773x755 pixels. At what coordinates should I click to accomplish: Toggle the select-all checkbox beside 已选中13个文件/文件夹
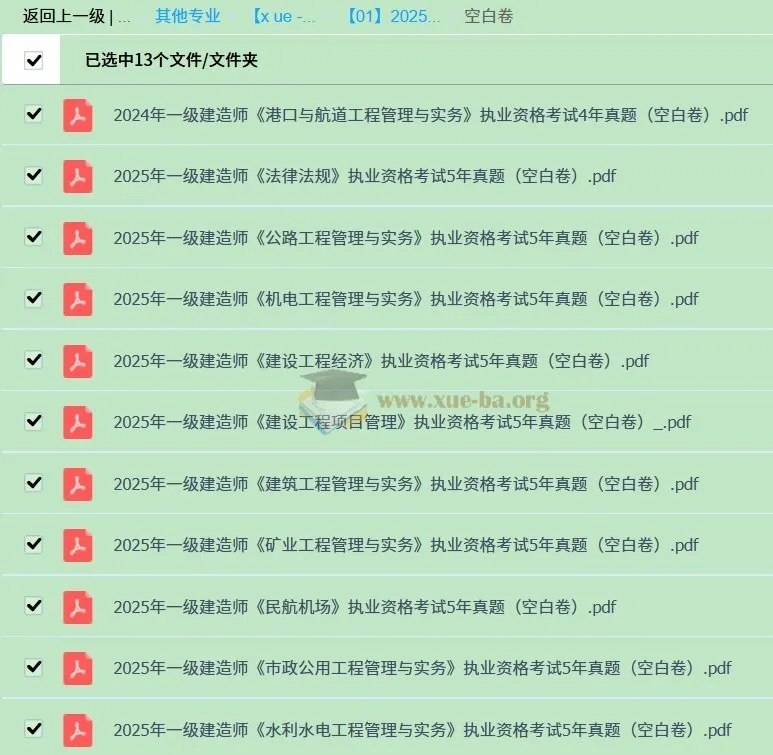point(34,60)
